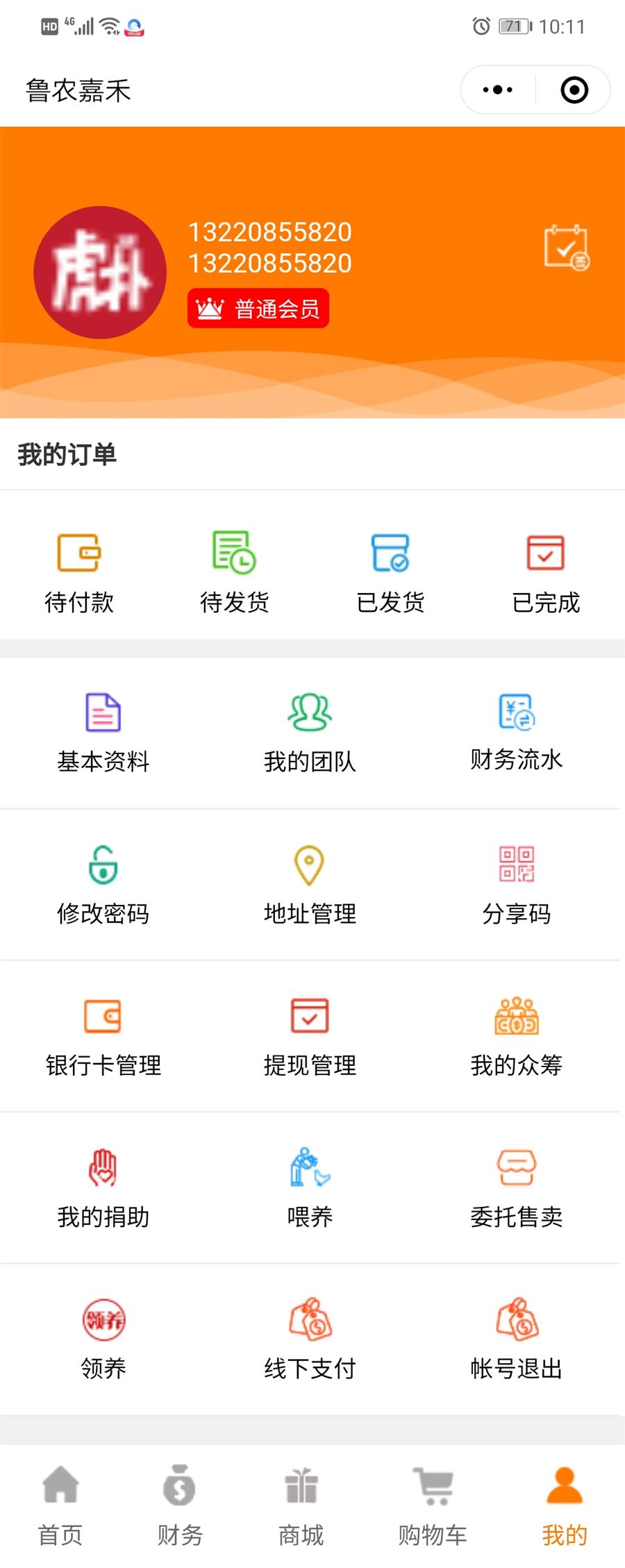Open 地址管理 address management
Screen dimensions: 625x1568
310,885
